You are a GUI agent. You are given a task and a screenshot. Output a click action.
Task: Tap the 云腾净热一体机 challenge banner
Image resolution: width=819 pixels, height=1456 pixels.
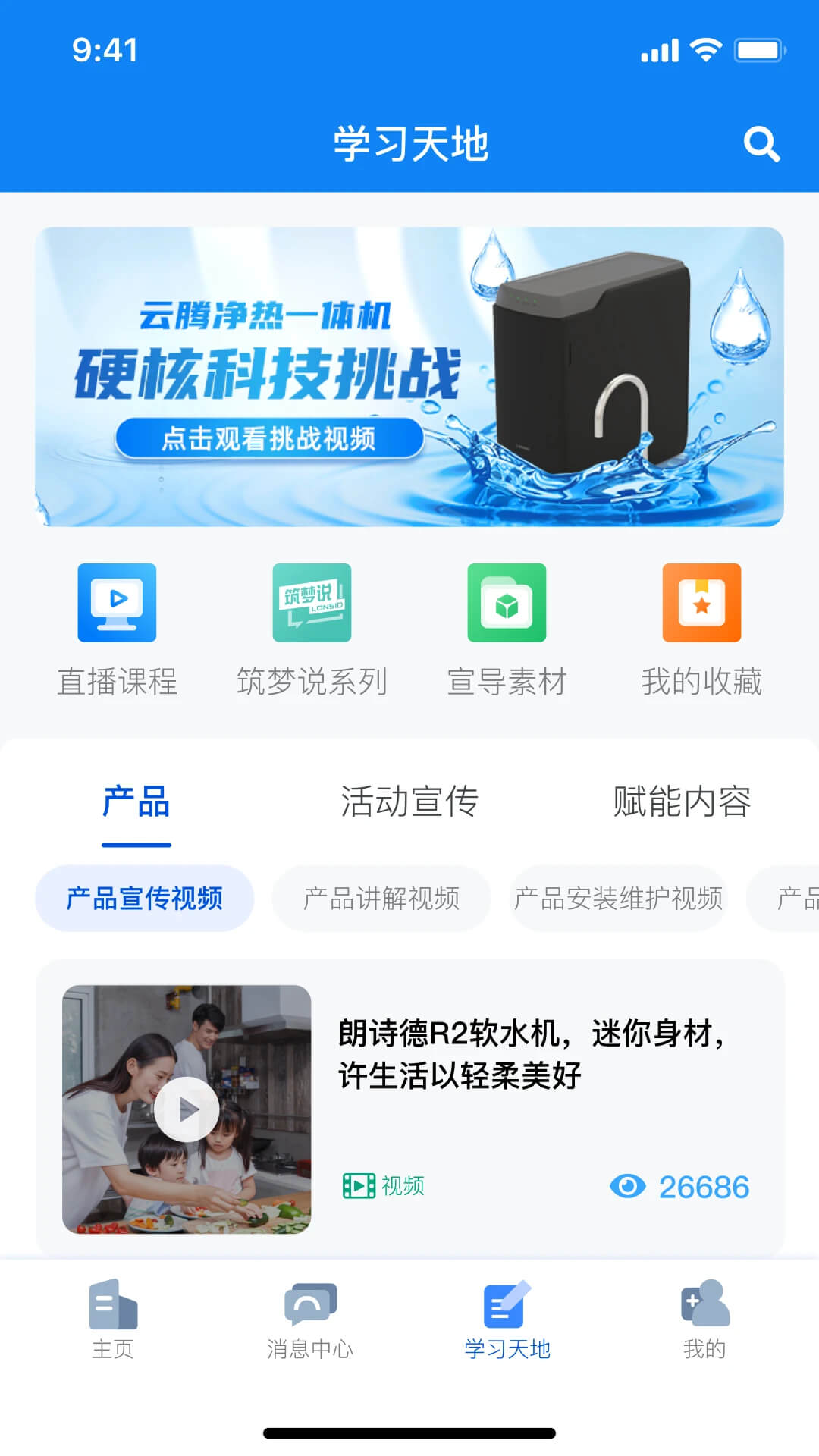point(409,377)
